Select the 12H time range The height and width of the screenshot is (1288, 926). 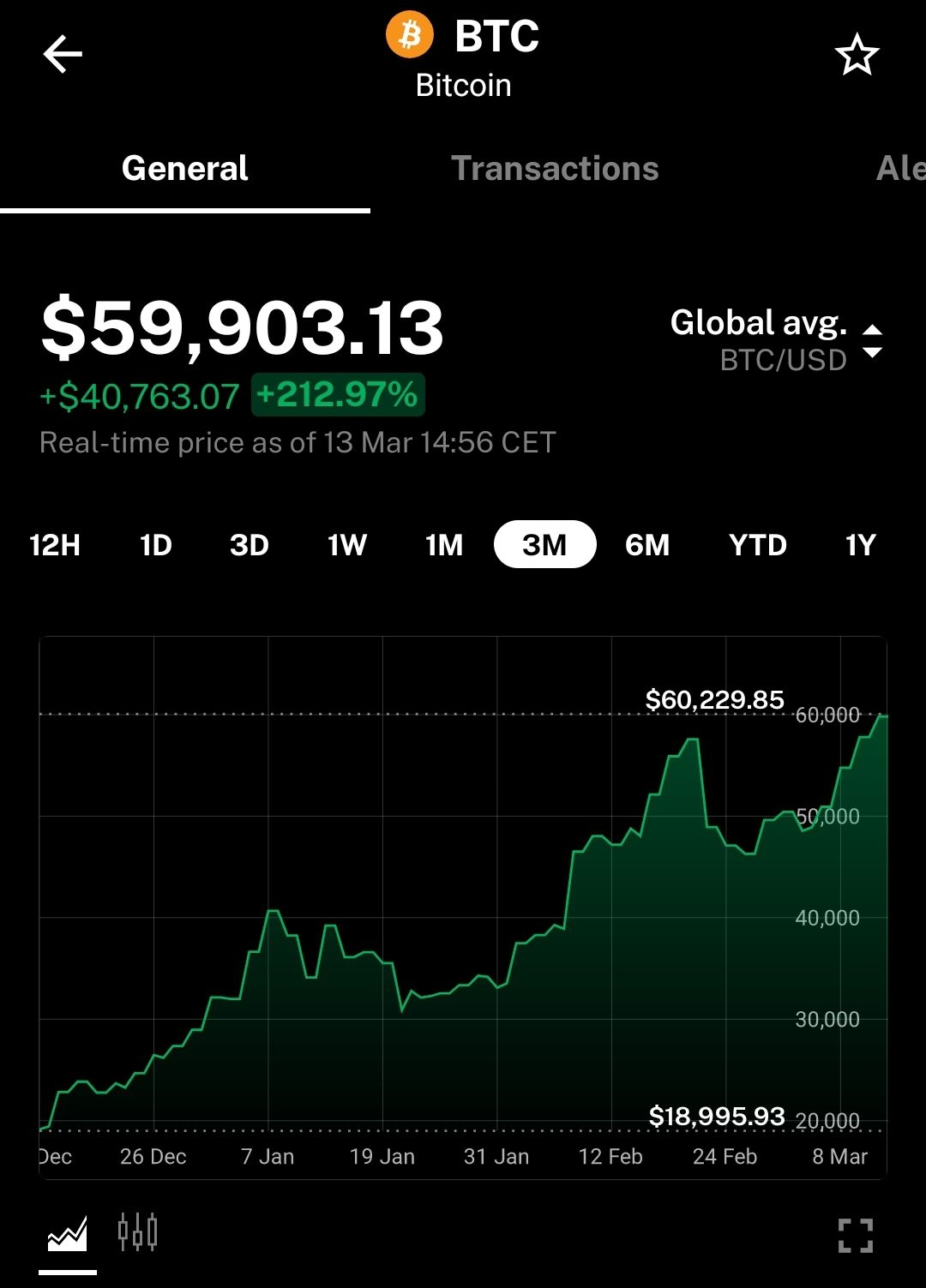click(55, 545)
